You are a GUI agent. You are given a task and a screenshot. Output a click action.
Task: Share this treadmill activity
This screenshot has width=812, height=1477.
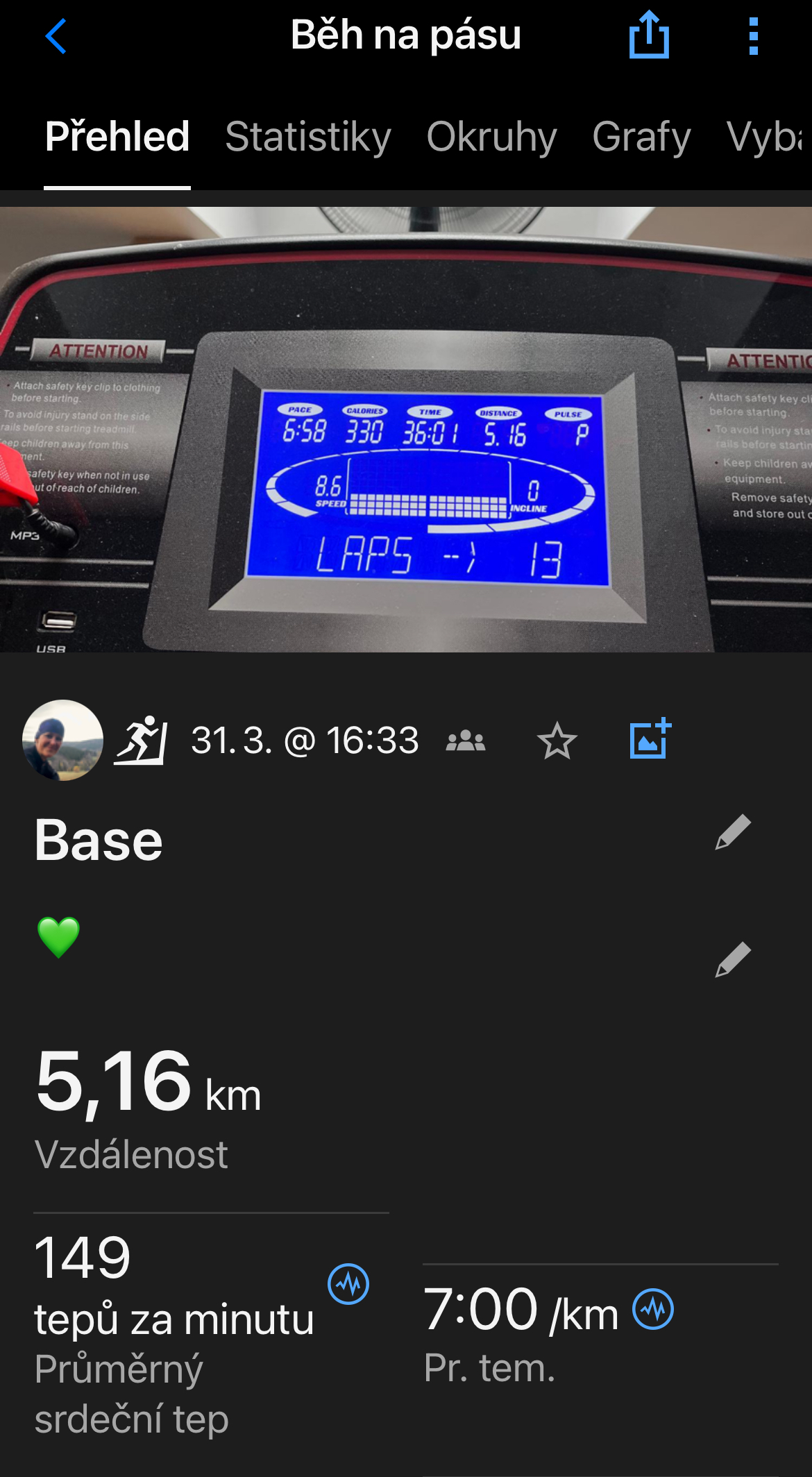pos(649,35)
